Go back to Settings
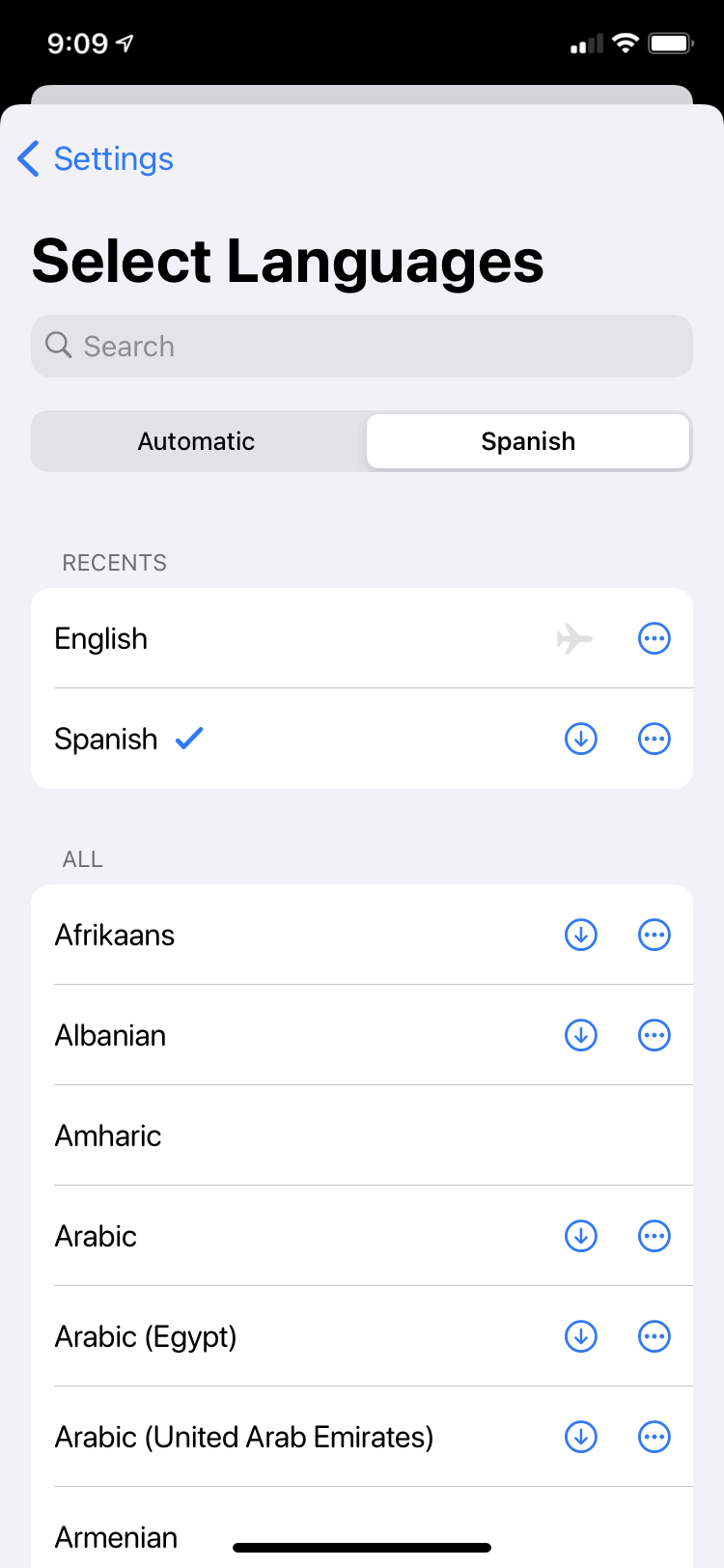The width and height of the screenshot is (724, 1568). (x=97, y=158)
